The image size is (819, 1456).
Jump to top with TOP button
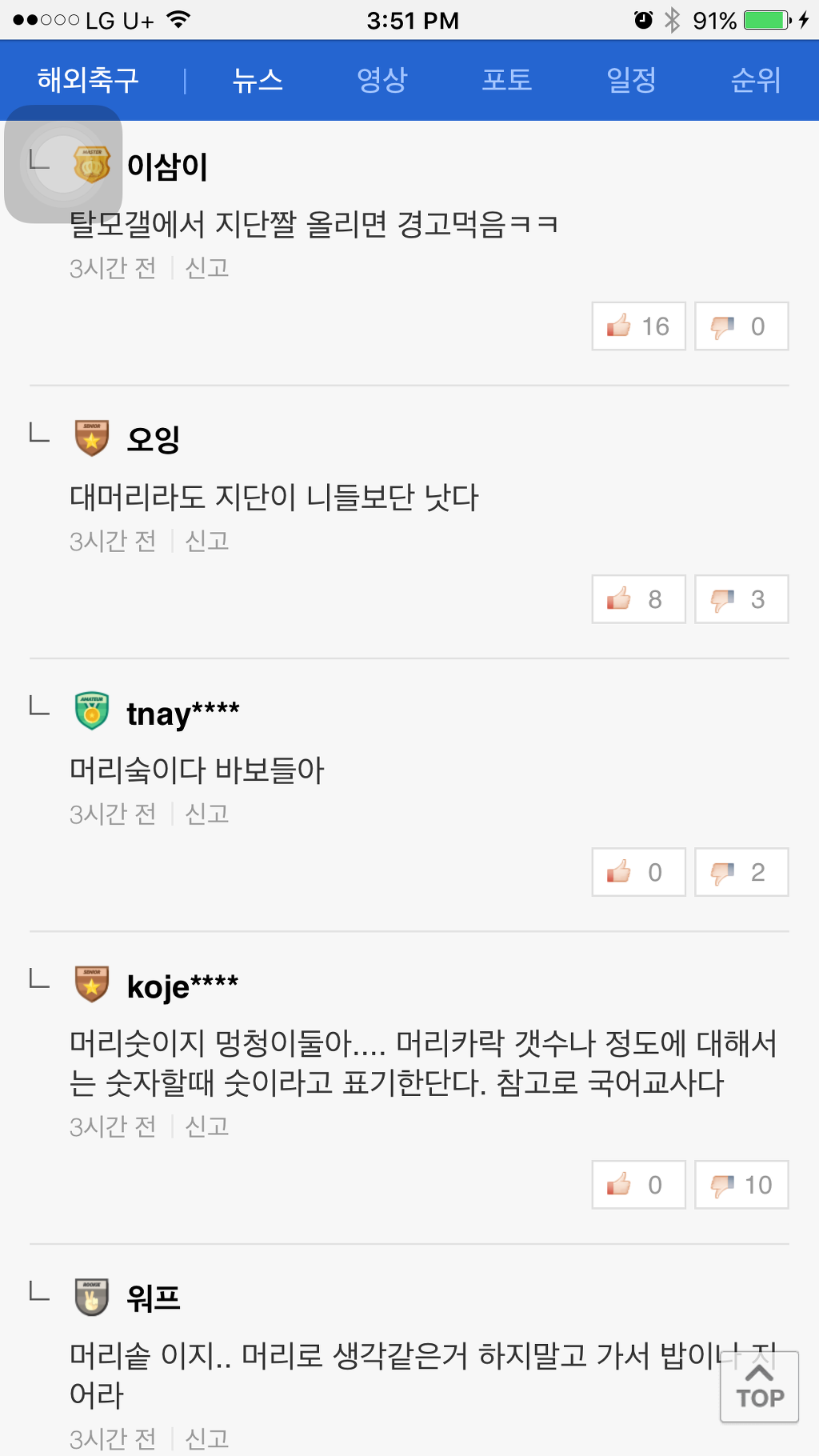(759, 1387)
